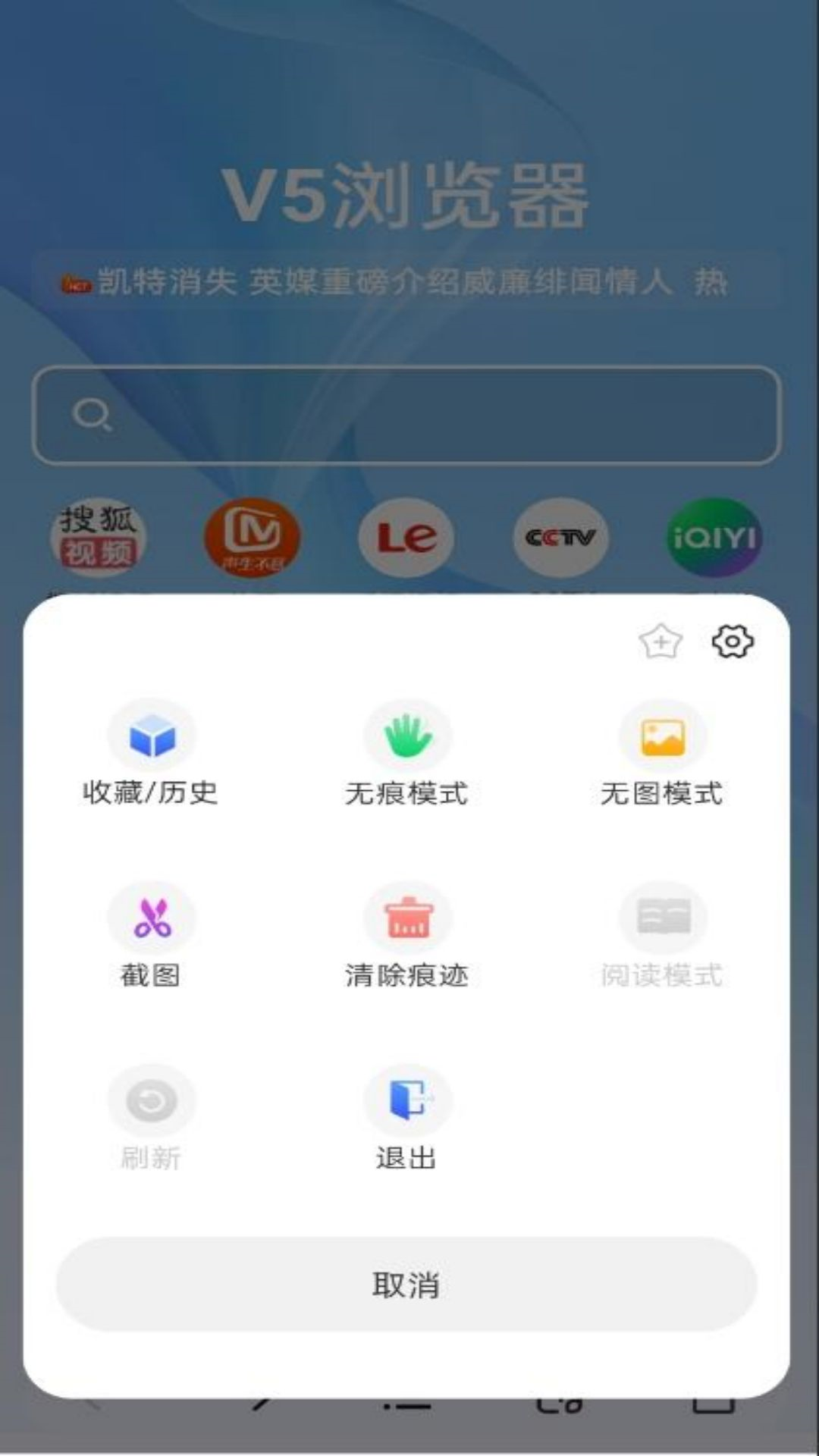Select 清除痕迹 to clear traces
The image size is (819, 1456).
407,937
